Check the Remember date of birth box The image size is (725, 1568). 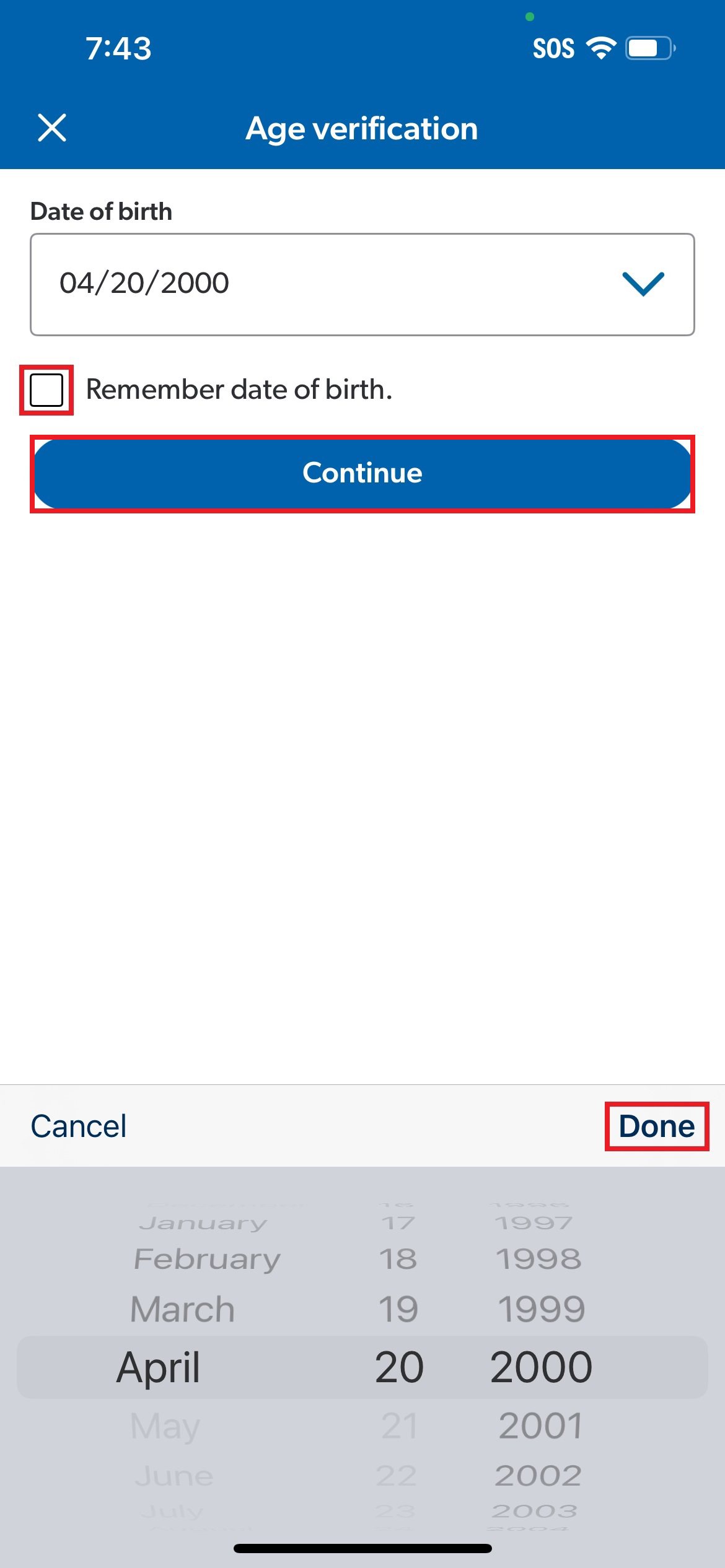pyautogui.click(x=46, y=390)
